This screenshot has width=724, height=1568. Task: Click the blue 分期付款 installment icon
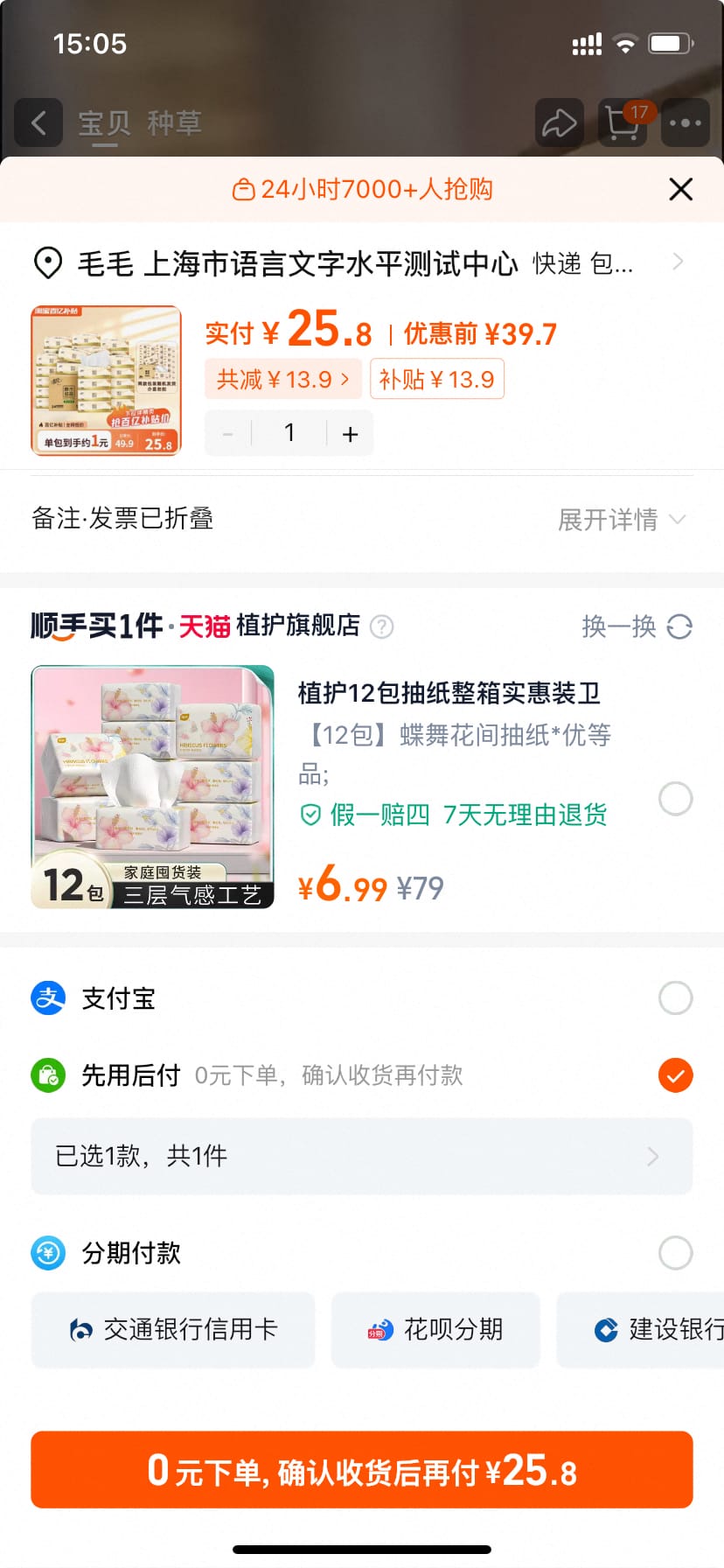48,1252
